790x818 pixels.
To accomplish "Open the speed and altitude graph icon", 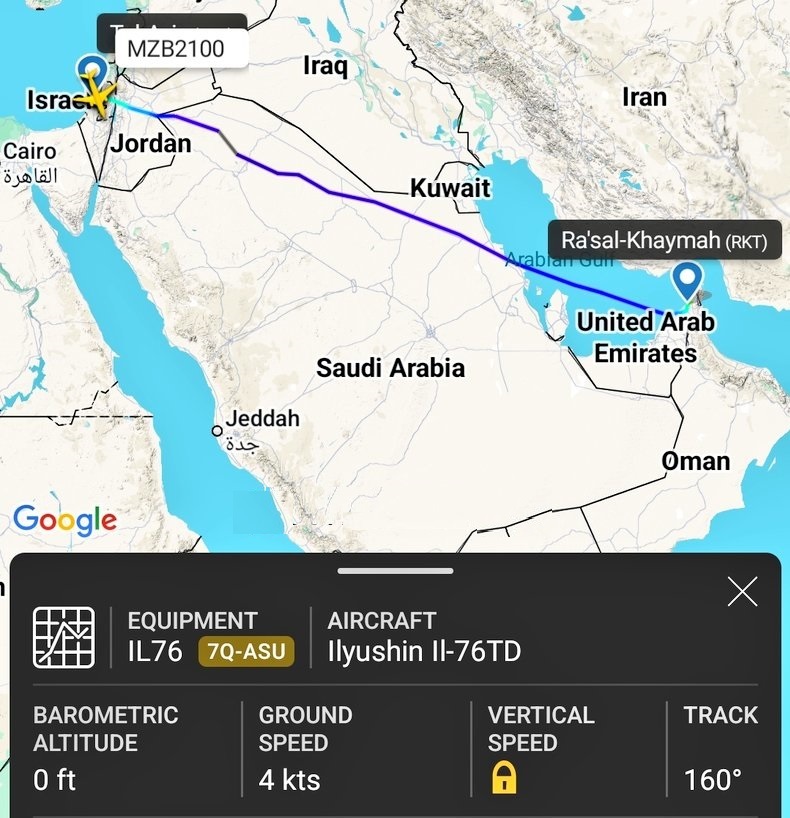I will click(64, 637).
